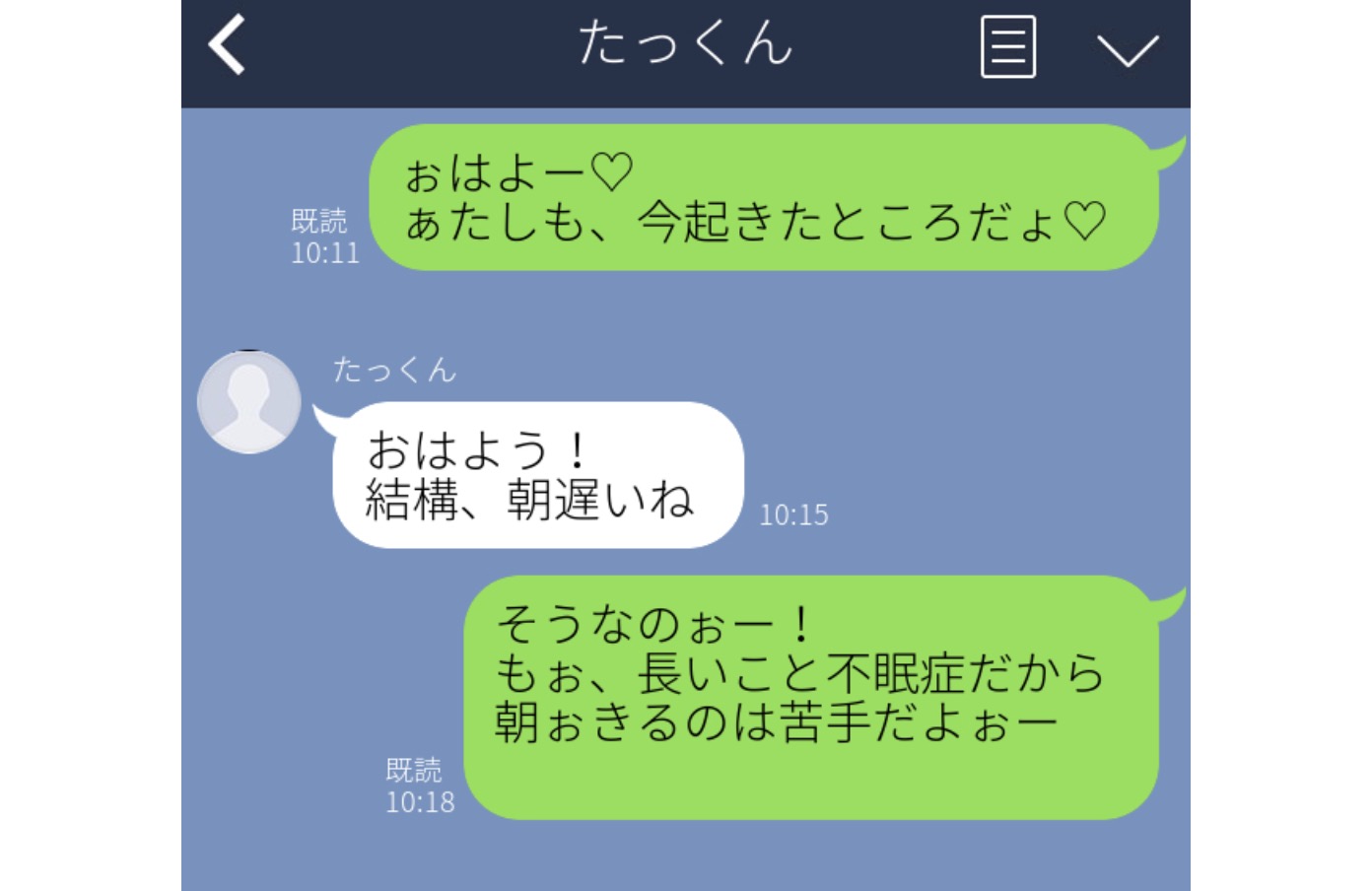Viewport: 1372px width, 891px height.
Task: Go back from the たっくん chat
Action: (x=227, y=45)
